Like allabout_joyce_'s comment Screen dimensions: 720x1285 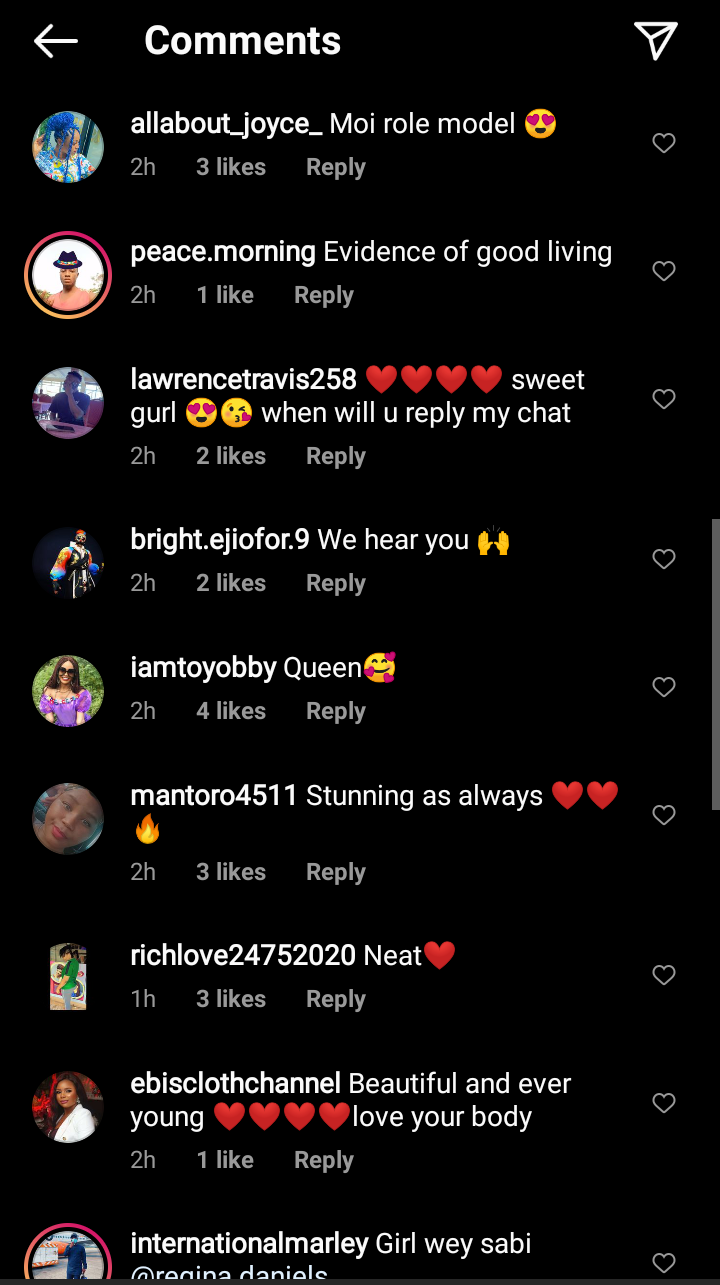pos(664,143)
